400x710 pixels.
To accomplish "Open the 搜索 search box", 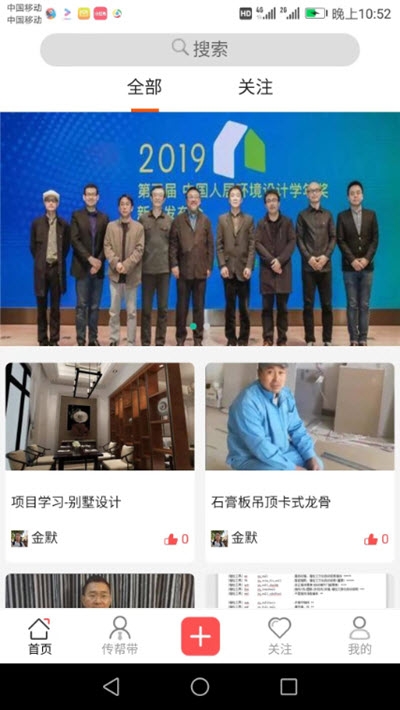I will (200, 49).
